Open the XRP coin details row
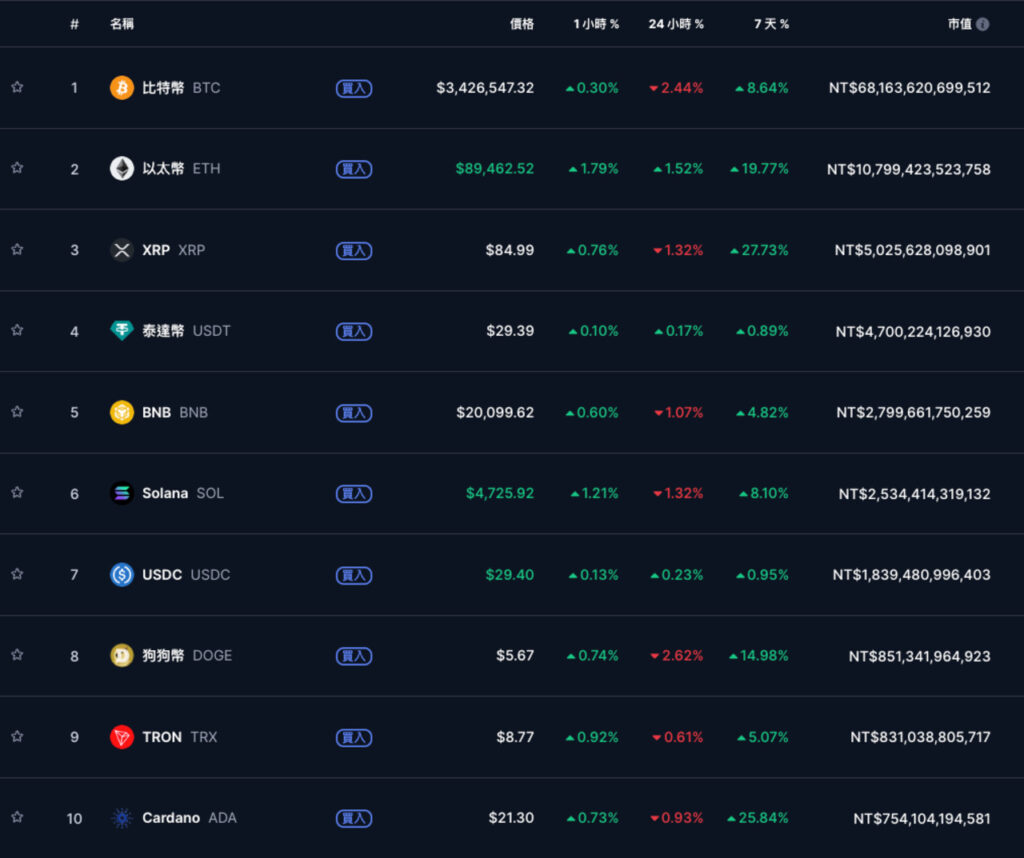Image resolution: width=1024 pixels, height=858 pixels. 156,250
